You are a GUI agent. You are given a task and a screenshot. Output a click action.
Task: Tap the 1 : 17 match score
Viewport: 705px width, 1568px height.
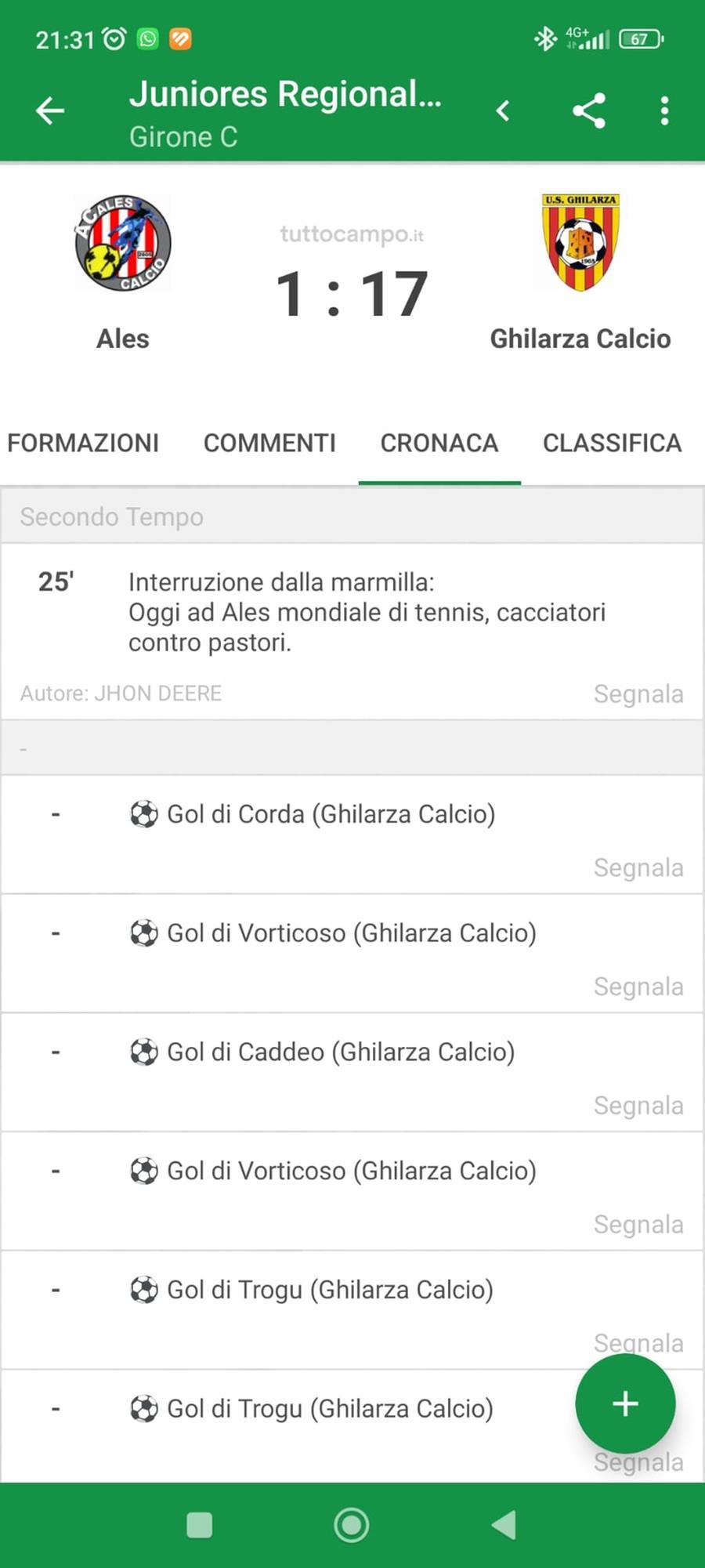352,293
